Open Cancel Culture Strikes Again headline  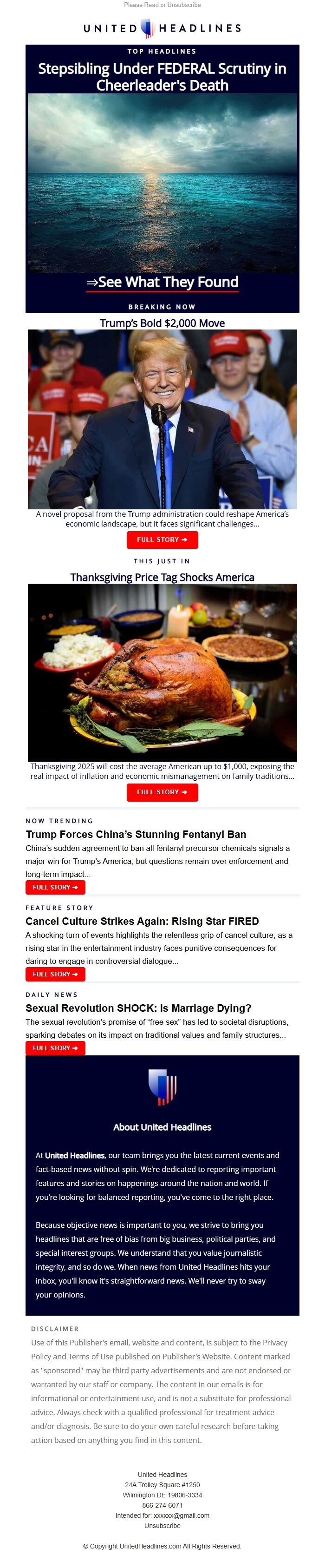142,921
